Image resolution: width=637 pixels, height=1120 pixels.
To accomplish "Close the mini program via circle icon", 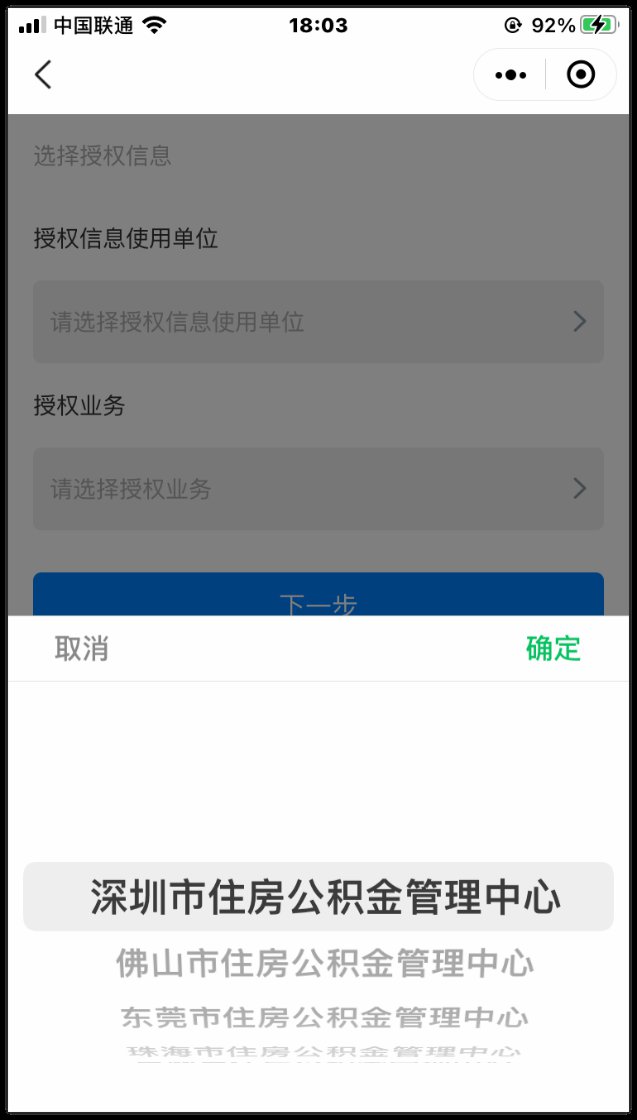I will click(581, 75).
